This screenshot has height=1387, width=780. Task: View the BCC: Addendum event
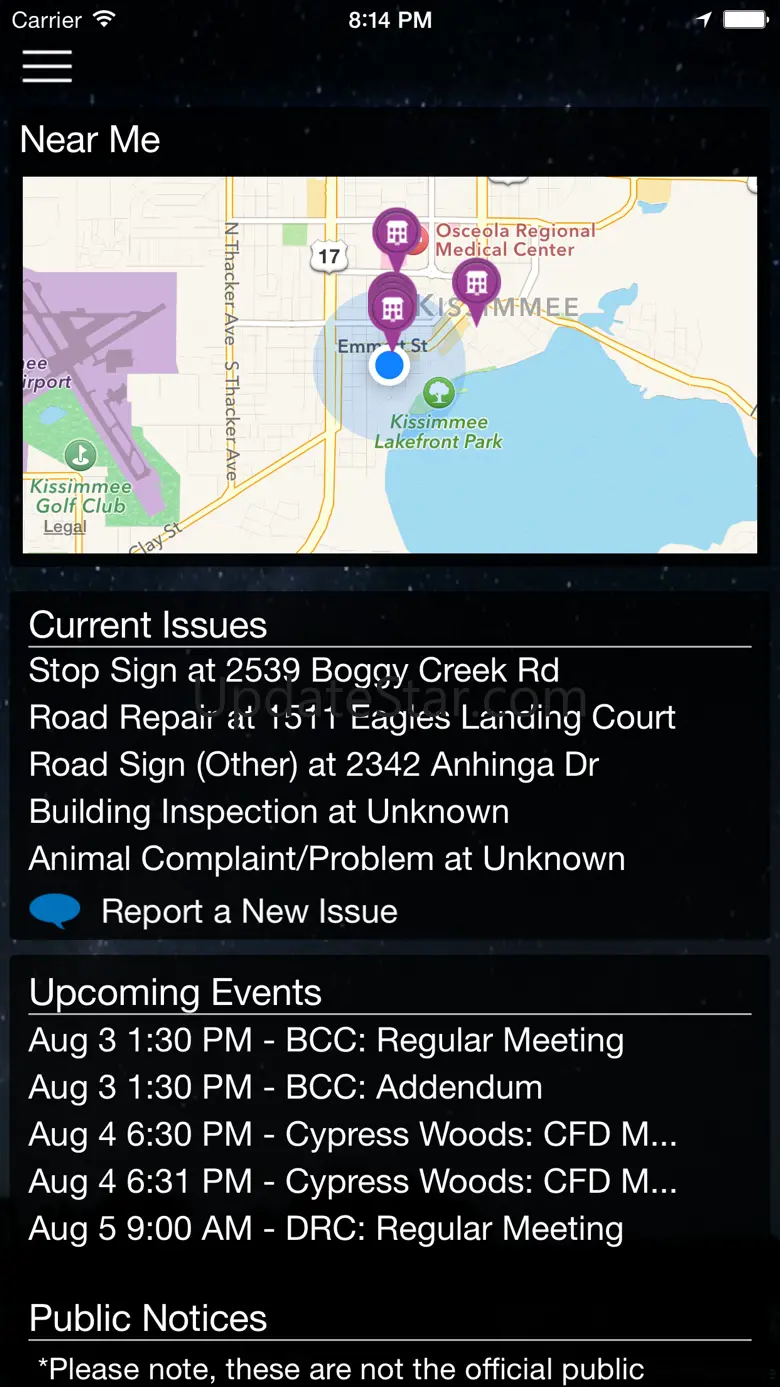click(285, 1087)
